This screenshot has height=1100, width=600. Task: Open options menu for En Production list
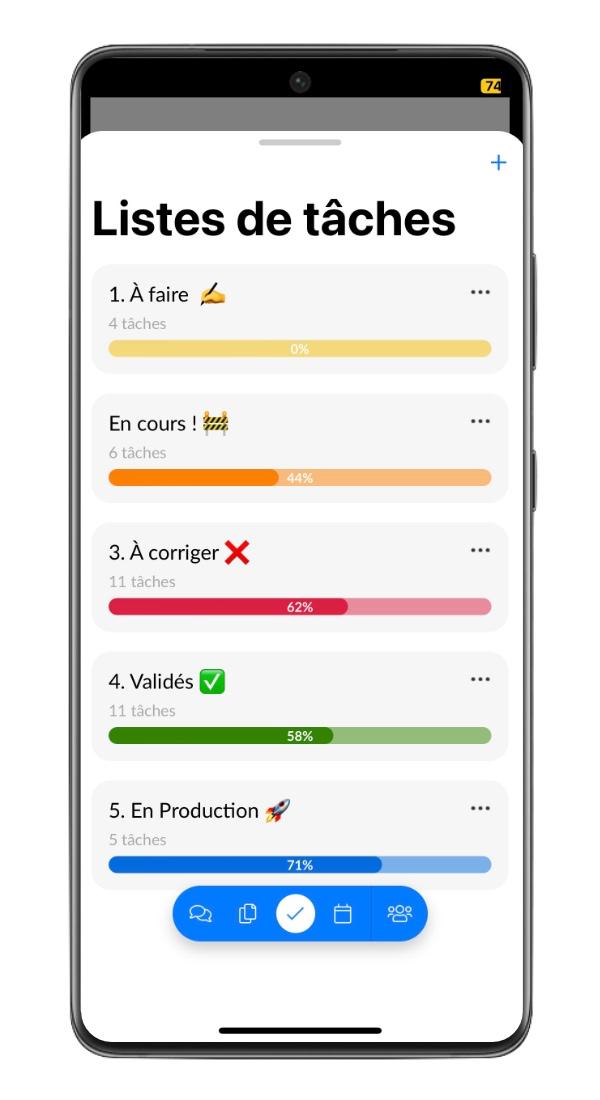pos(480,808)
